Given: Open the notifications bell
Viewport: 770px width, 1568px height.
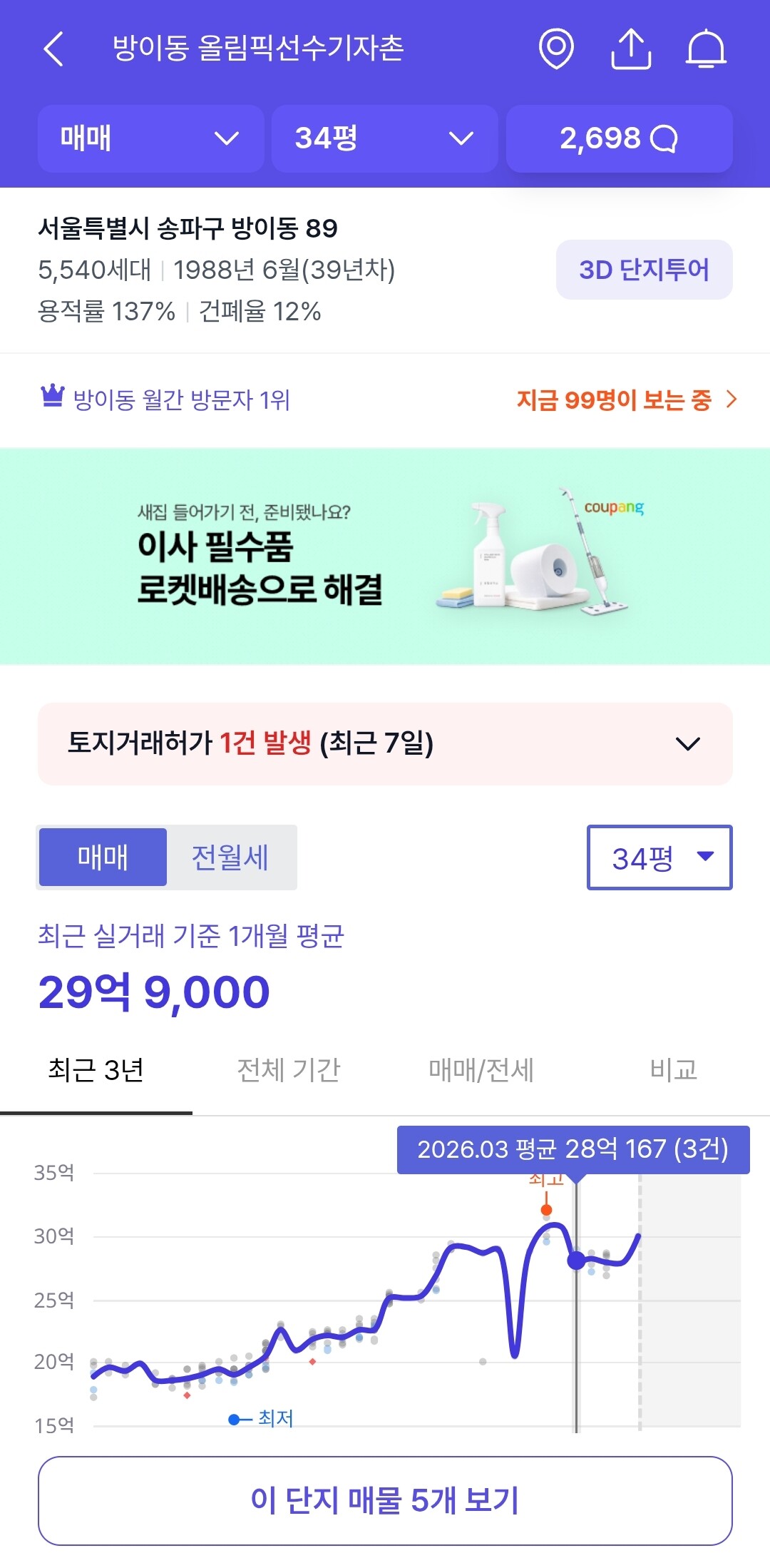Looking at the screenshot, I should coord(706,49).
